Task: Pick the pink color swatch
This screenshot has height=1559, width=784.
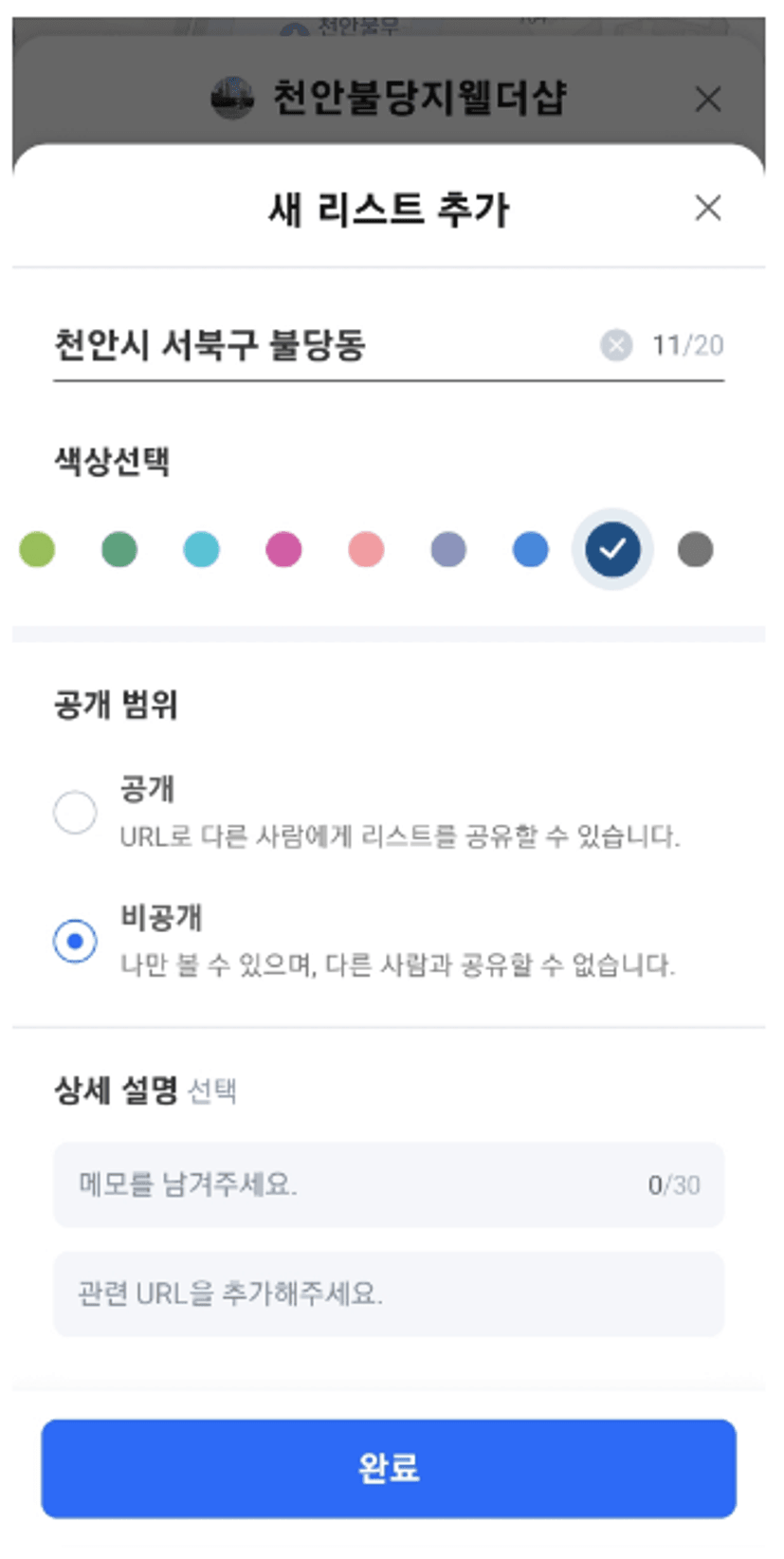Action: [x=366, y=549]
